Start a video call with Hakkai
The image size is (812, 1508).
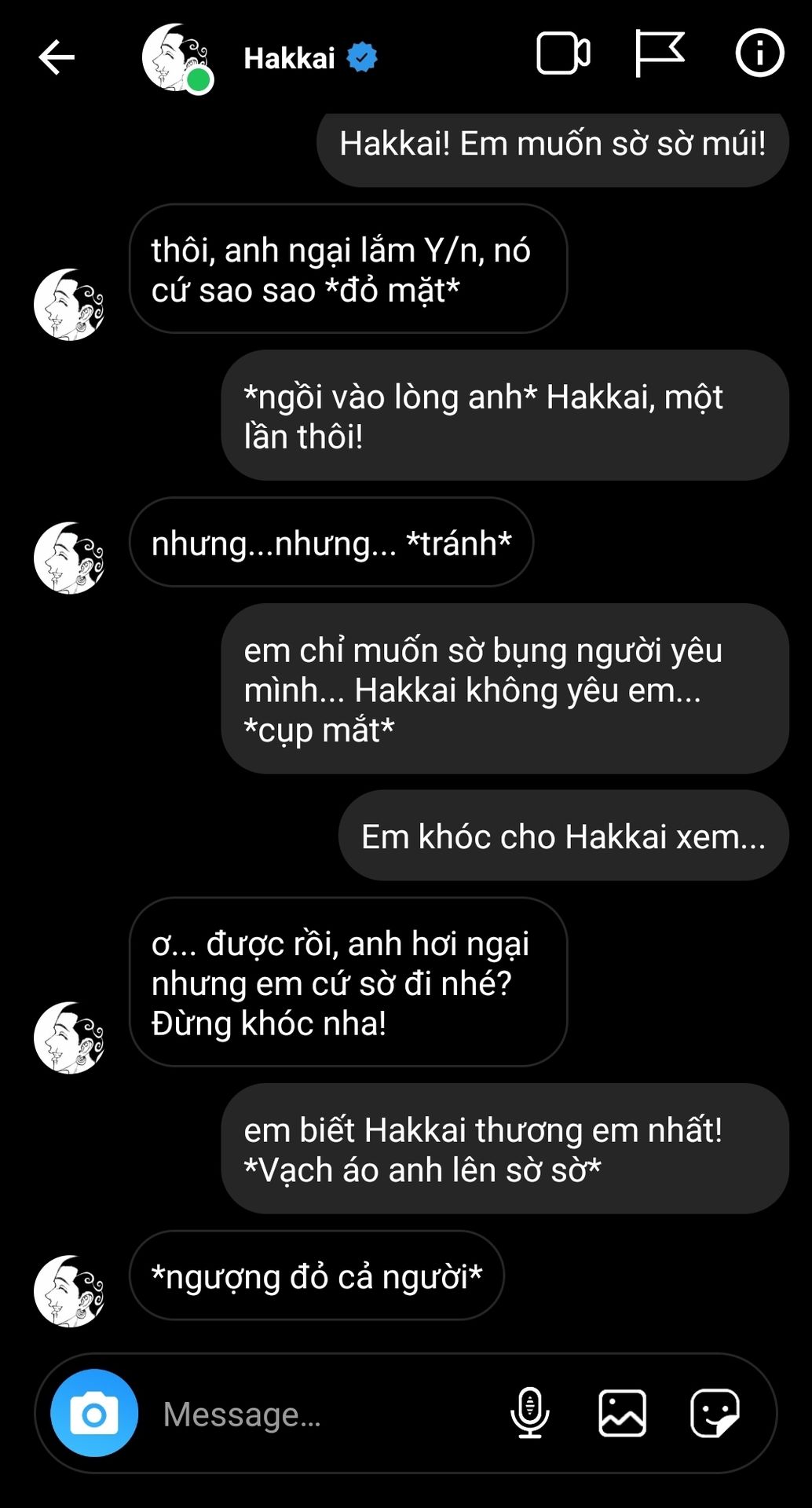(x=563, y=54)
